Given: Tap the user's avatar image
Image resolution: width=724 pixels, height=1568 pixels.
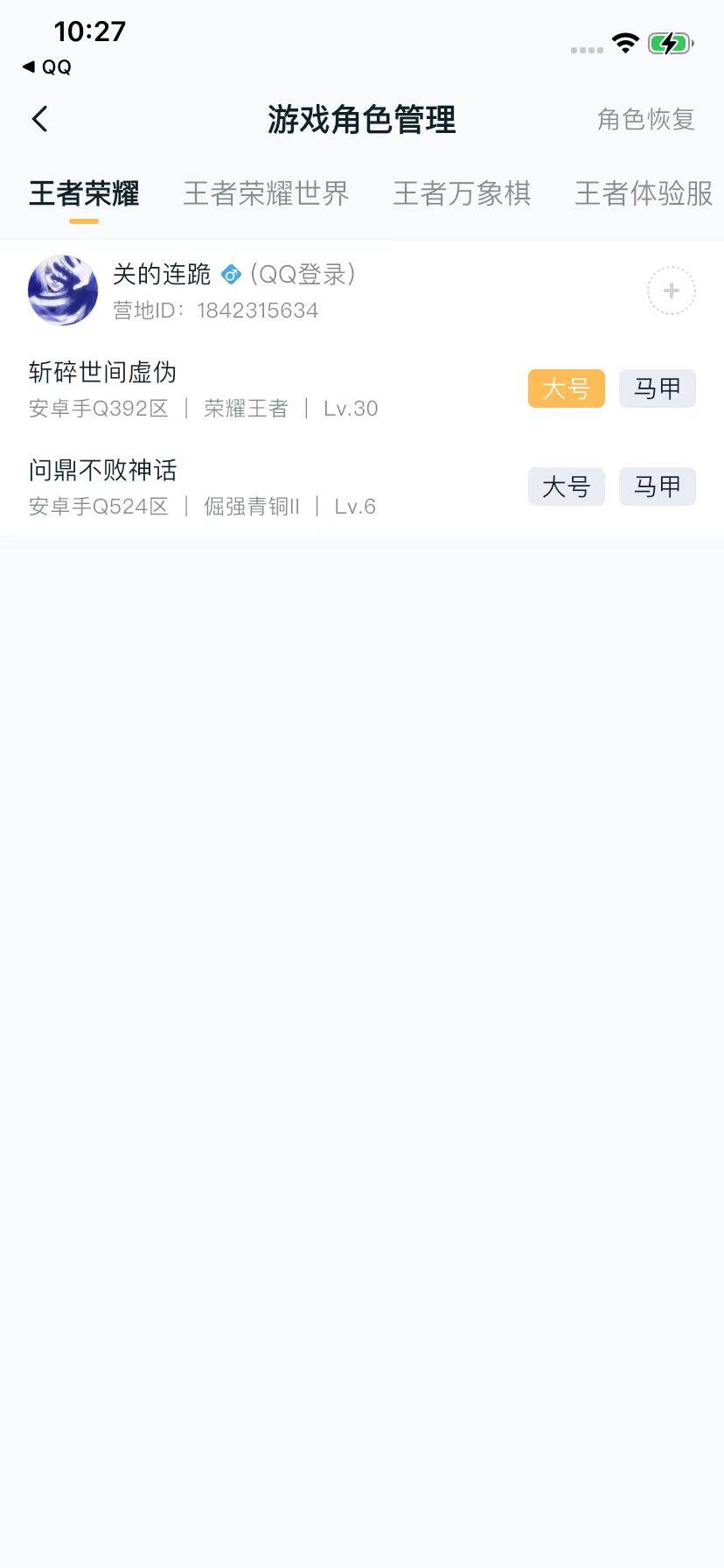Looking at the screenshot, I should click(62, 290).
